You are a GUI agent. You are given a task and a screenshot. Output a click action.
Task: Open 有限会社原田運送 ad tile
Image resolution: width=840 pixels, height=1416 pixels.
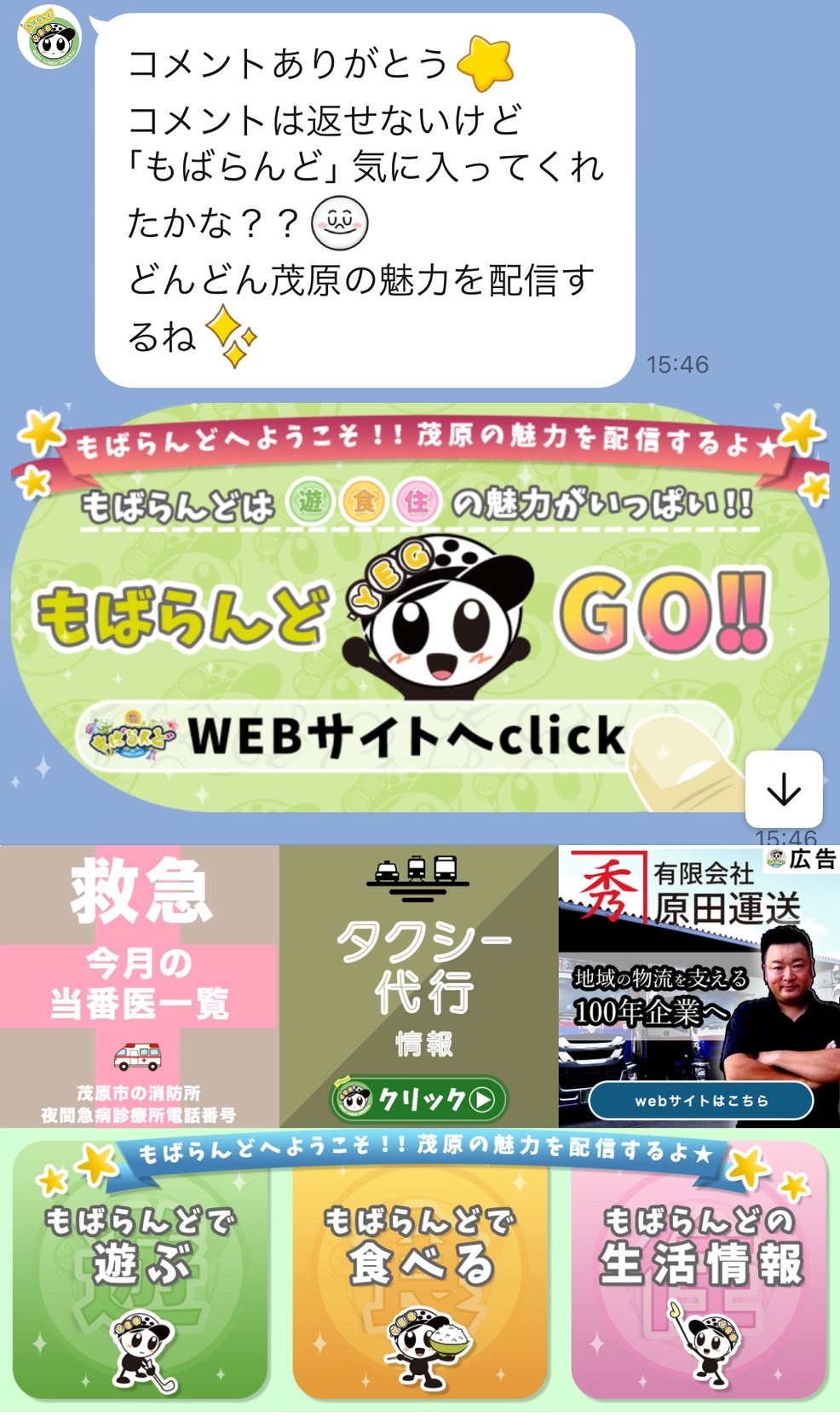[699, 986]
